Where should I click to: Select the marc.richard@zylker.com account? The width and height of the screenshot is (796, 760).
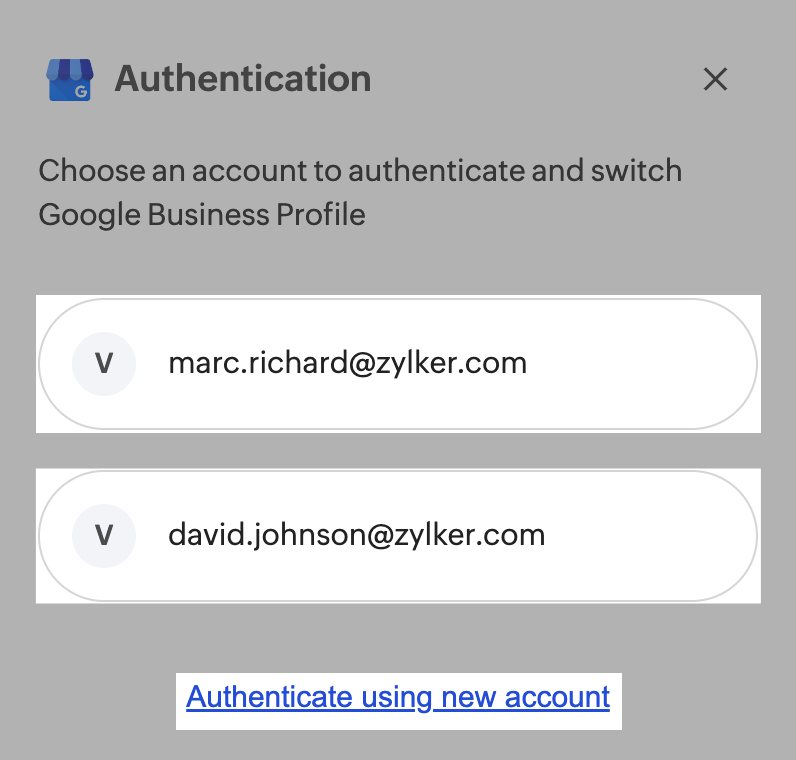pyautogui.click(x=397, y=363)
